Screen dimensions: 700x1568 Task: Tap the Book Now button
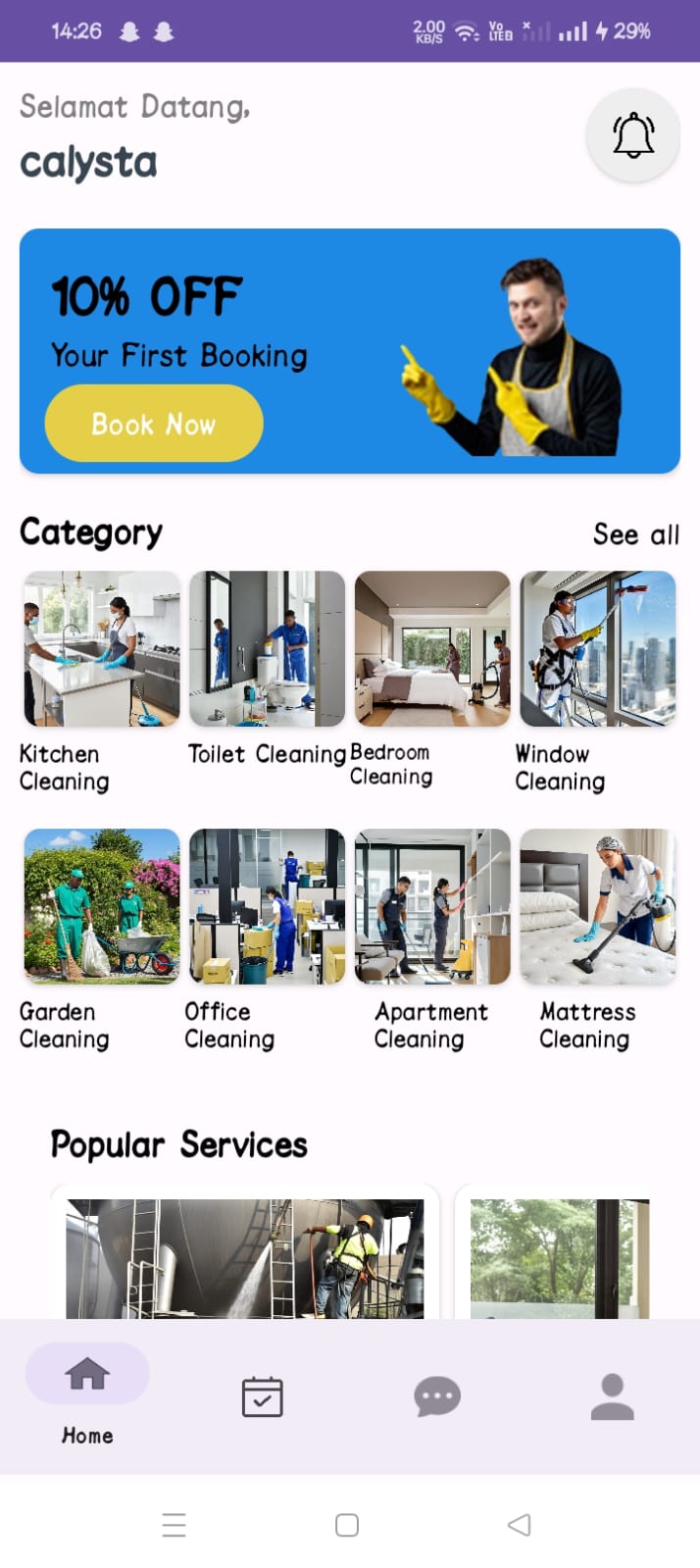(x=154, y=424)
